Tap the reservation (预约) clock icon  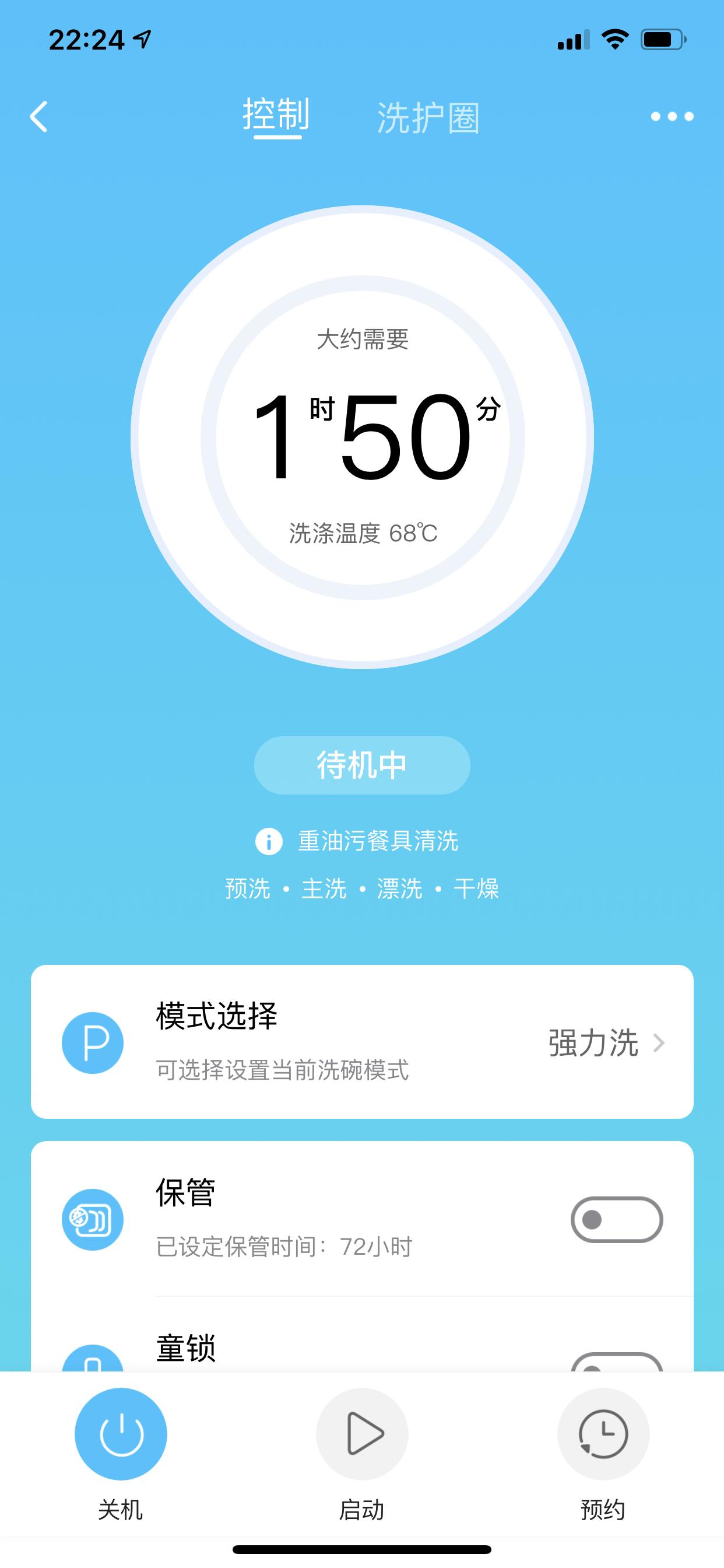coord(602,1433)
